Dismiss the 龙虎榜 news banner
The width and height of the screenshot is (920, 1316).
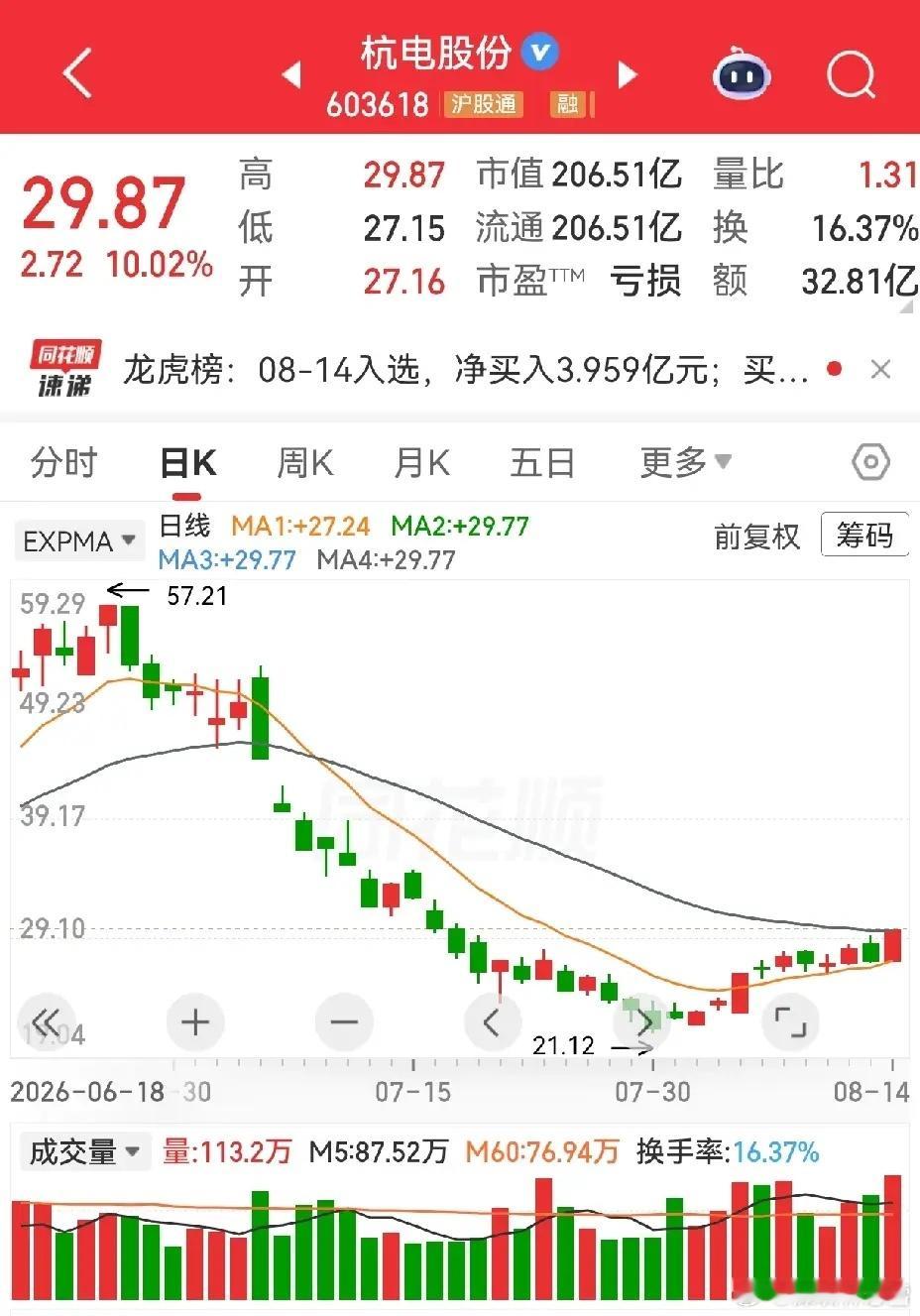pyautogui.click(x=880, y=370)
